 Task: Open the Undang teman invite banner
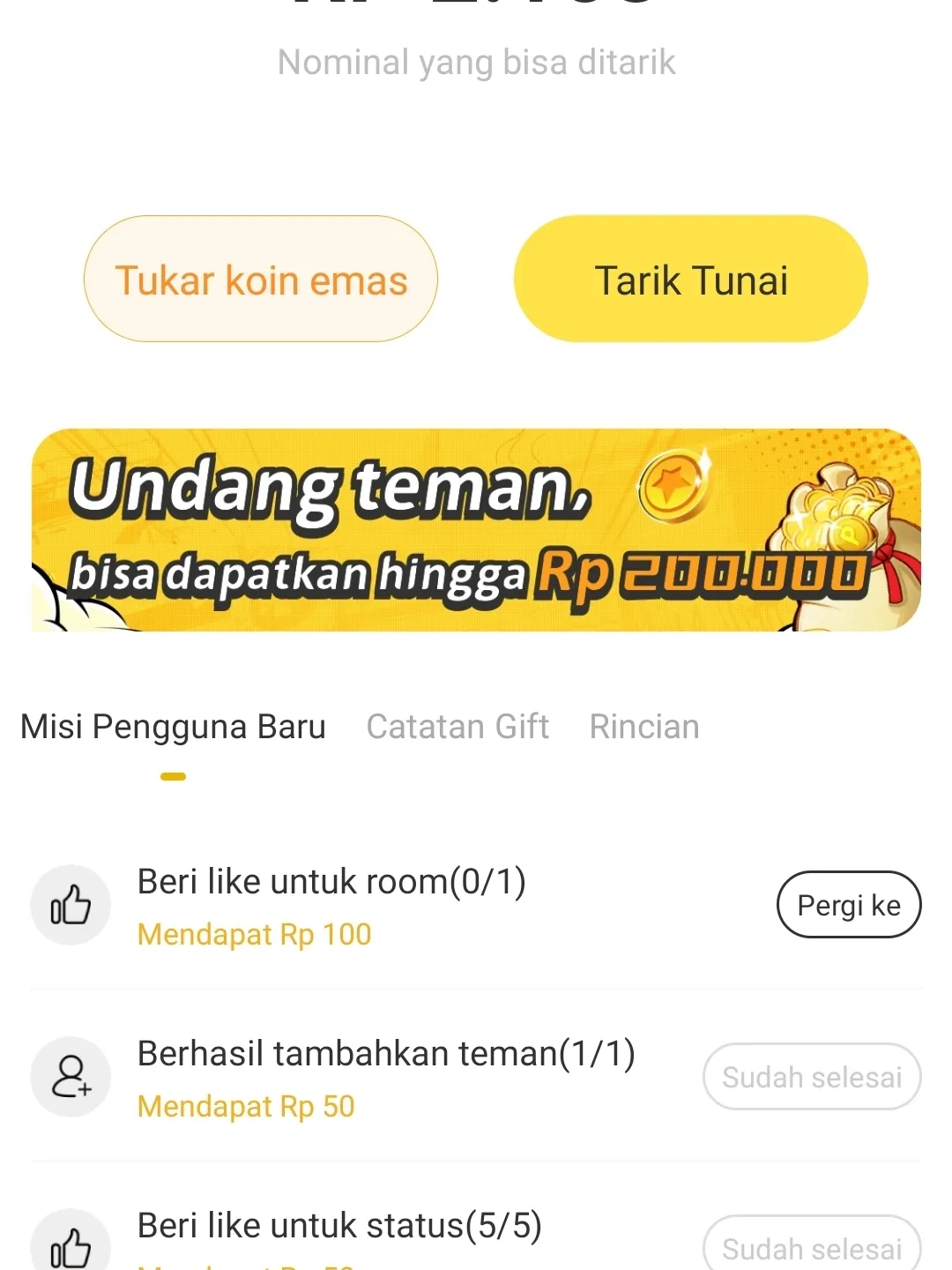(x=476, y=530)
